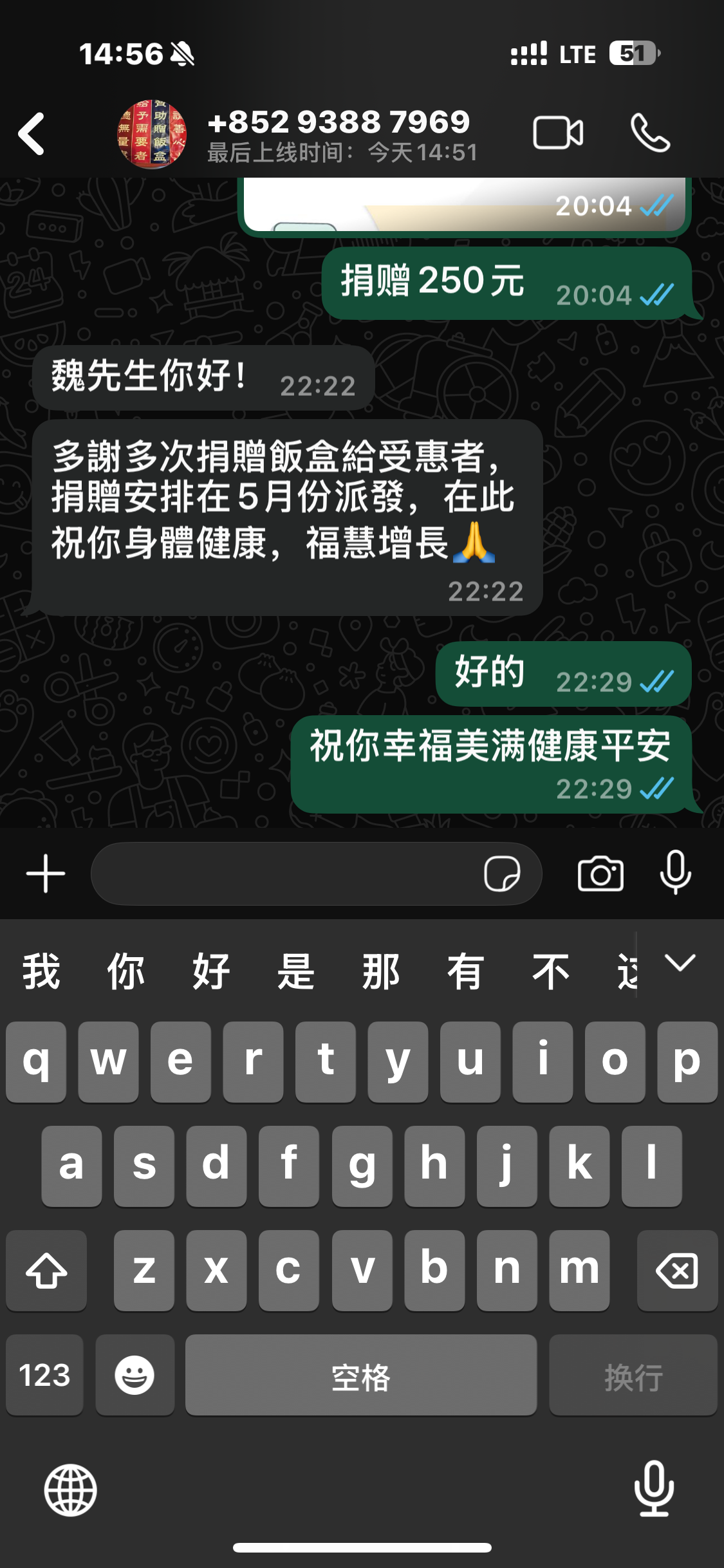Open the sticker picker in the message box
This screenshot has height=1568, width=724.
pos(502,873)
